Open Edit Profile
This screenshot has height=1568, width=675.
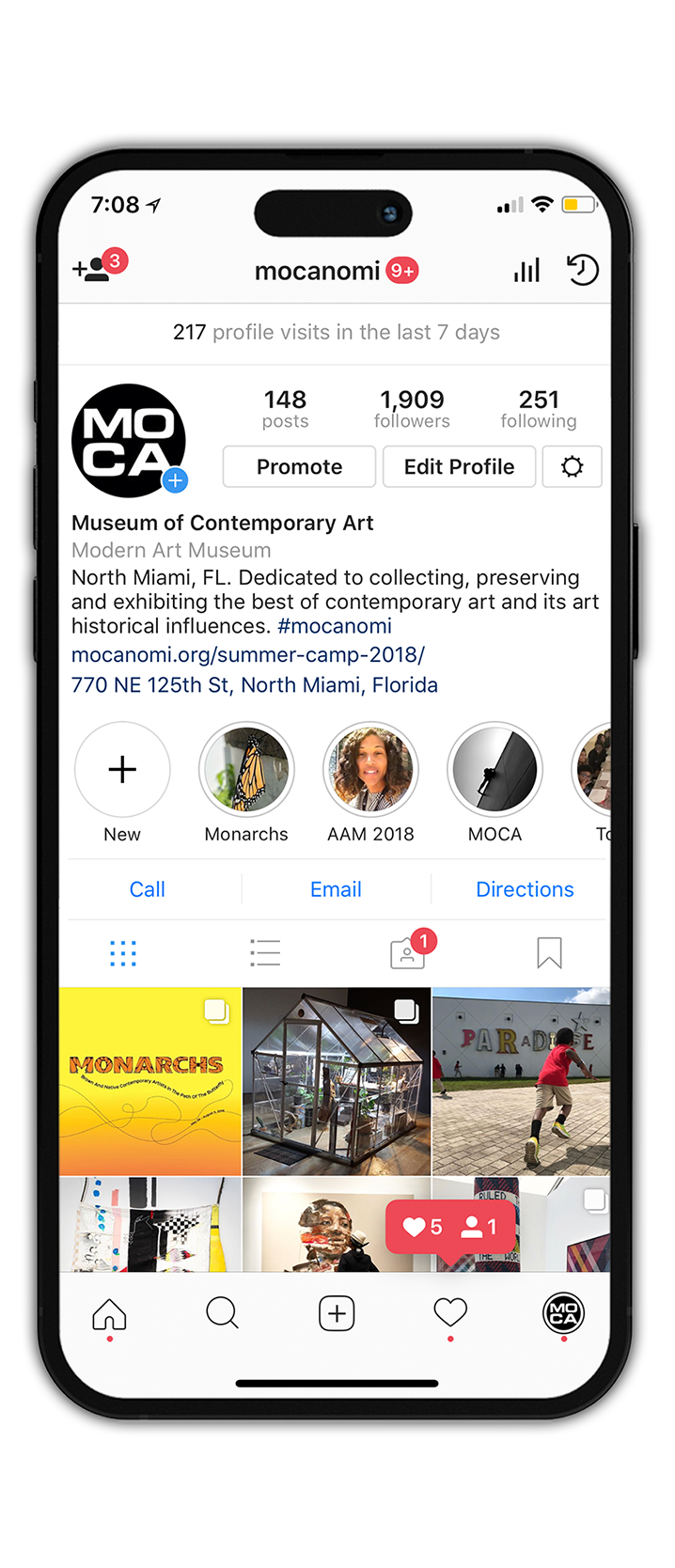(459, 466)
